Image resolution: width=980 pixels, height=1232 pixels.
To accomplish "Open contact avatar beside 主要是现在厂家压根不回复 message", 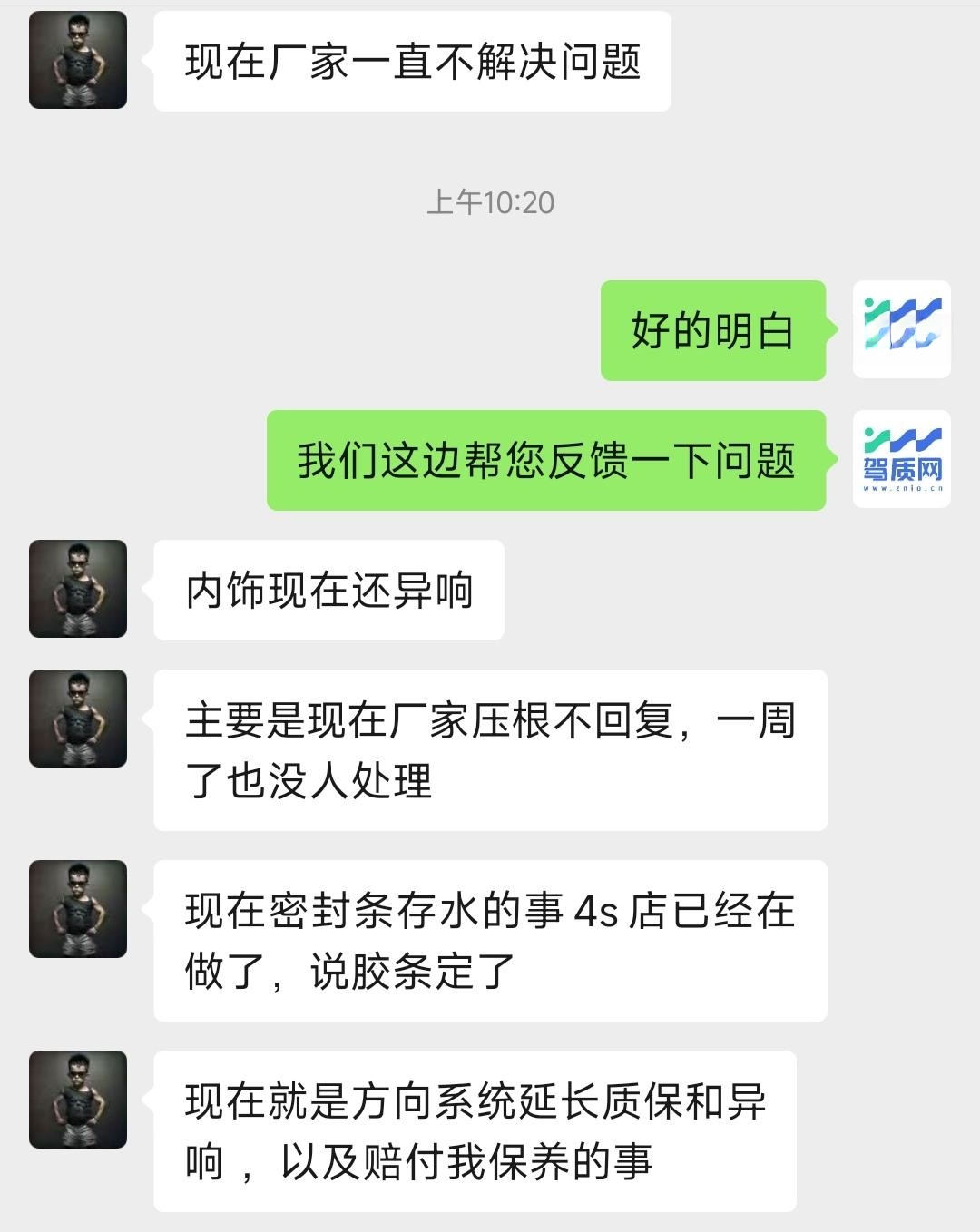I will 78,719.
